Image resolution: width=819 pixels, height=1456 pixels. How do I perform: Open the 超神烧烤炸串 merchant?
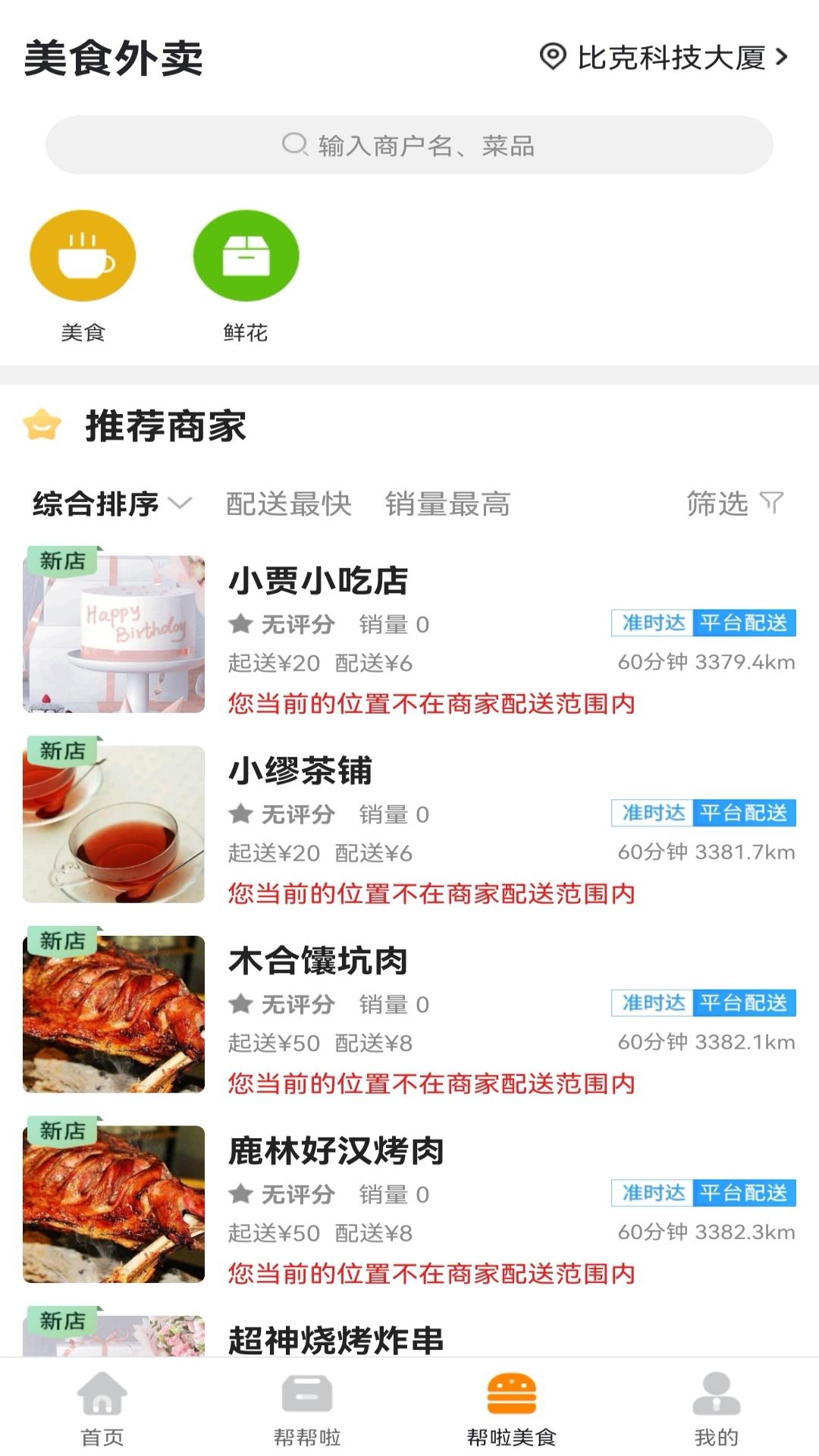click(x=336, y=1338)
